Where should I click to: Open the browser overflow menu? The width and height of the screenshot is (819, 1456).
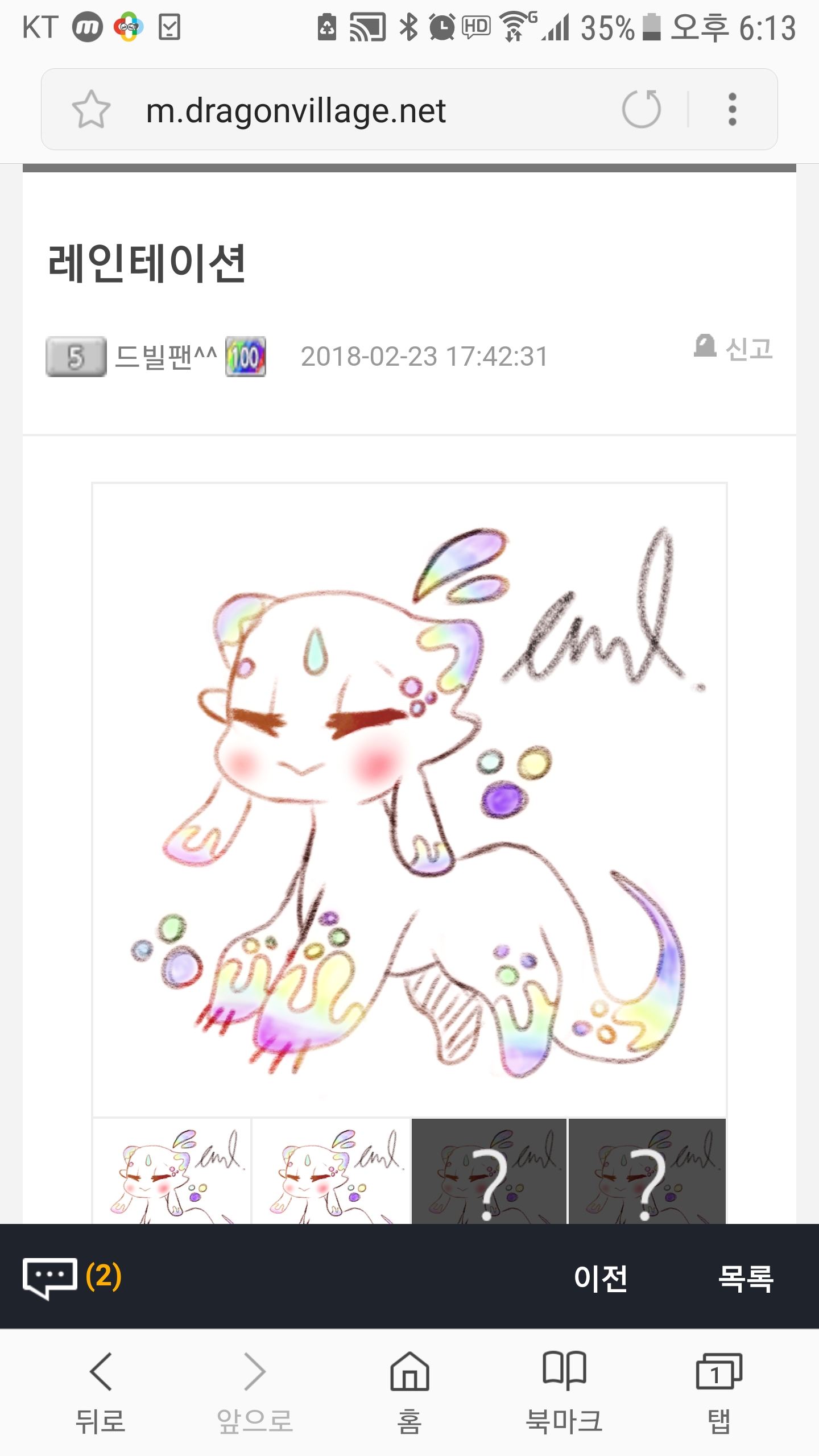click(733, 109)
